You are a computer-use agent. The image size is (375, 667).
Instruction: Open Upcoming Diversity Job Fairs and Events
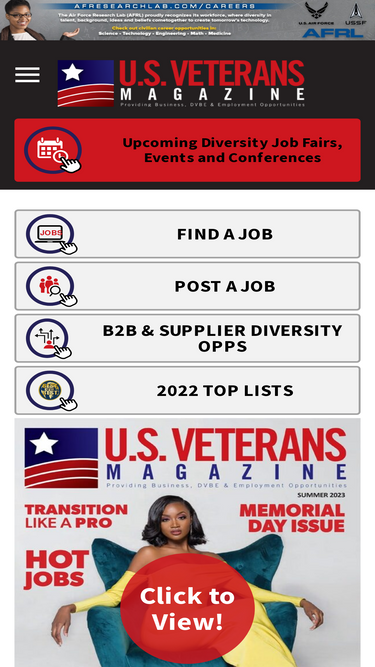[x=188, y=150]
